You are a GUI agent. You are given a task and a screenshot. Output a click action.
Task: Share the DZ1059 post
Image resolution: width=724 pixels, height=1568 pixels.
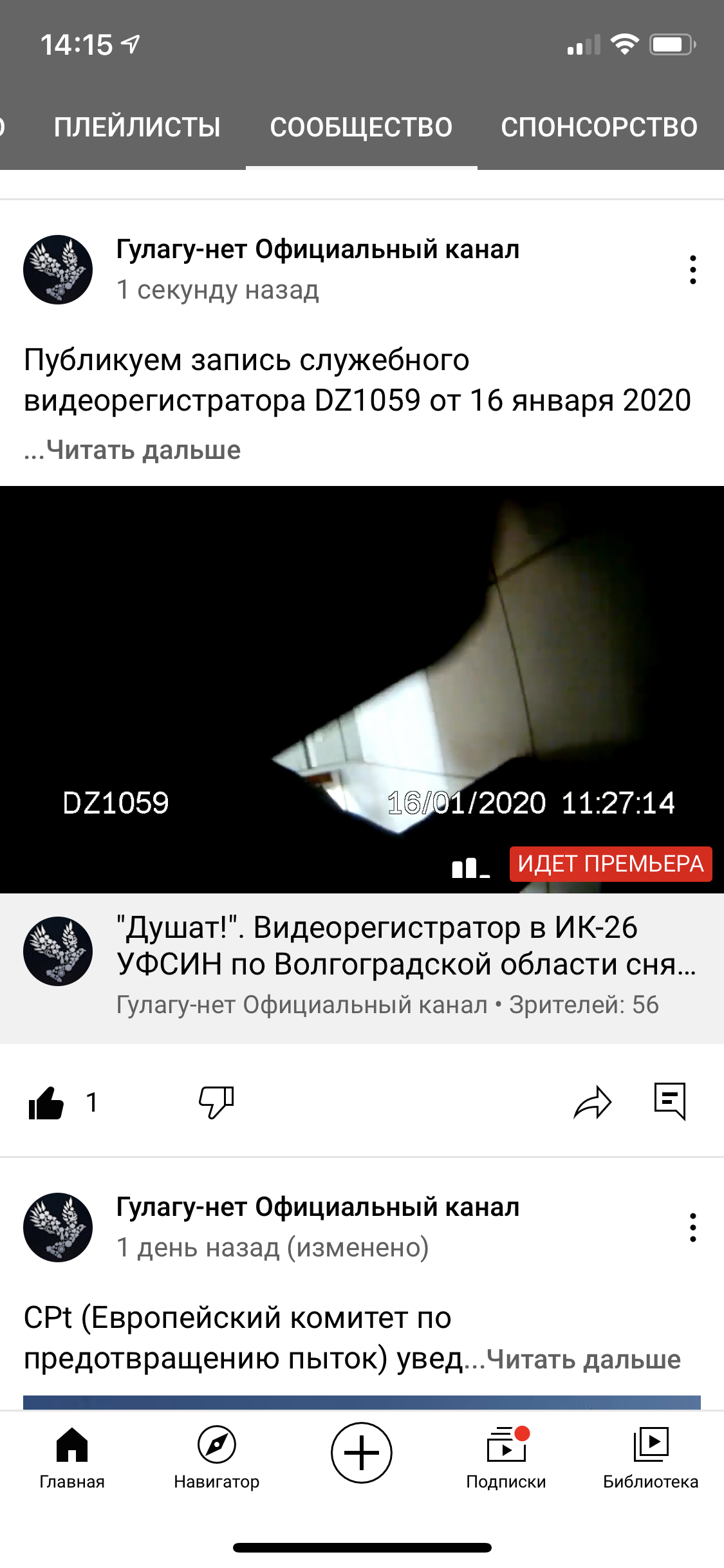(x=593, y=1103)
